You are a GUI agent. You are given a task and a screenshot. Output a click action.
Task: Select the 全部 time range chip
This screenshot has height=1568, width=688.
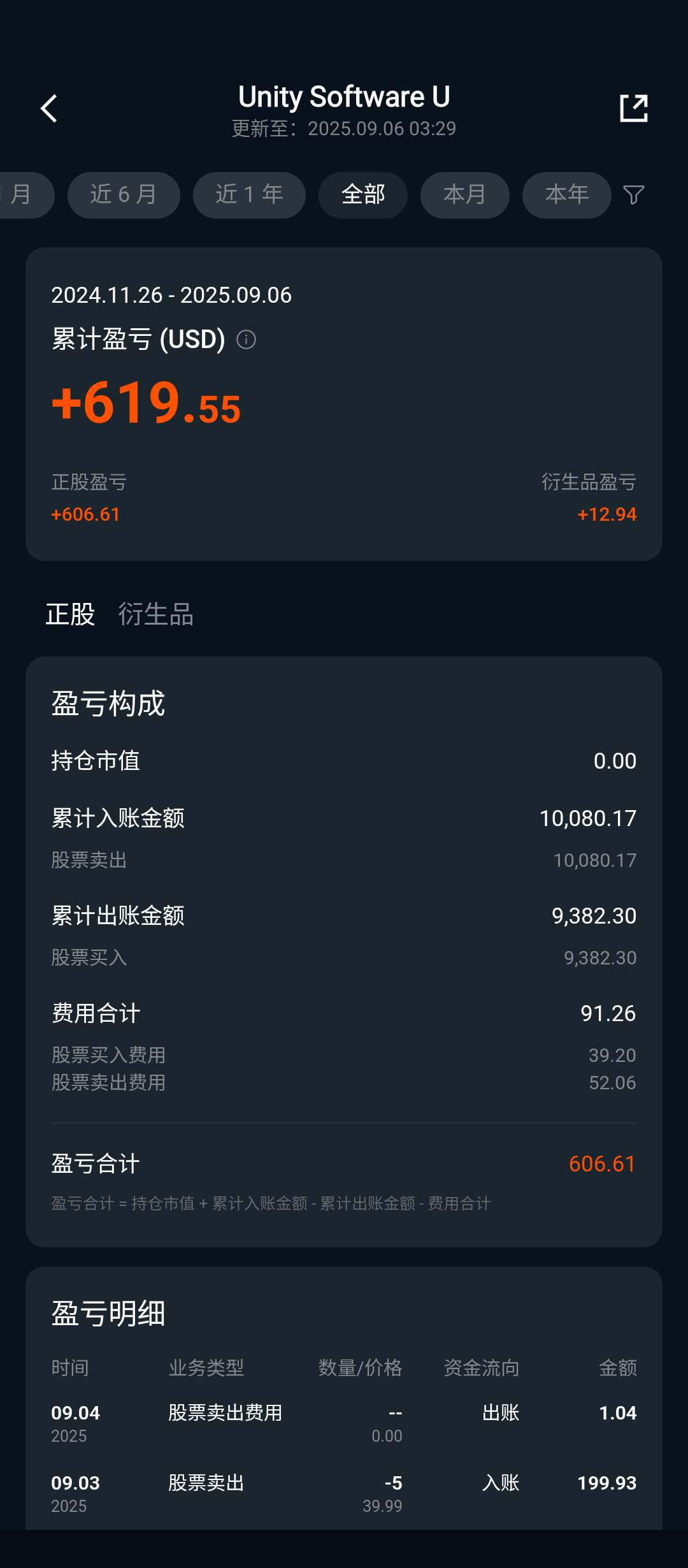tap(363, 195)
